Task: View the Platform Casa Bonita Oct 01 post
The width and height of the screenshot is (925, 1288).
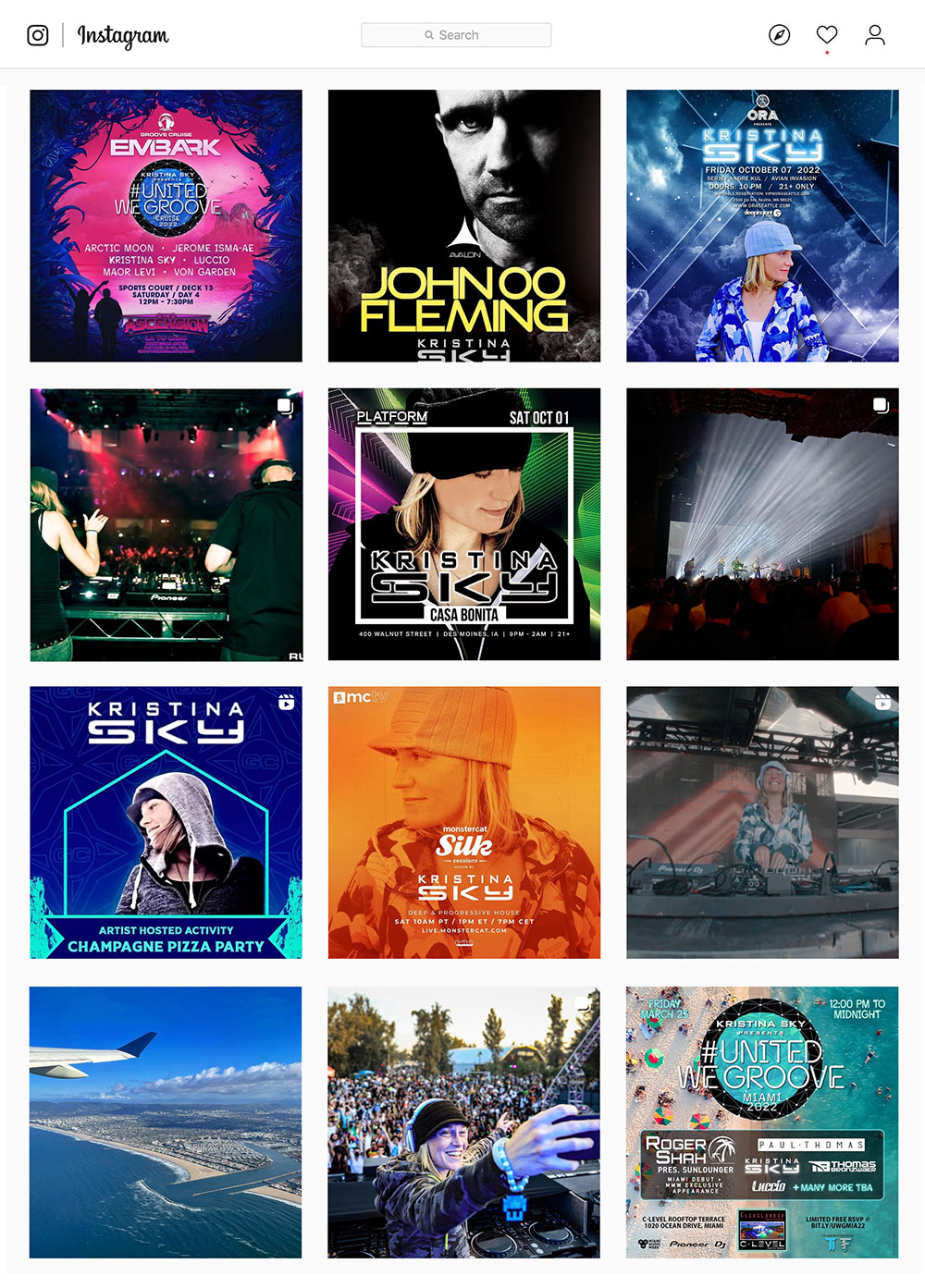Action: coord(464,524)
